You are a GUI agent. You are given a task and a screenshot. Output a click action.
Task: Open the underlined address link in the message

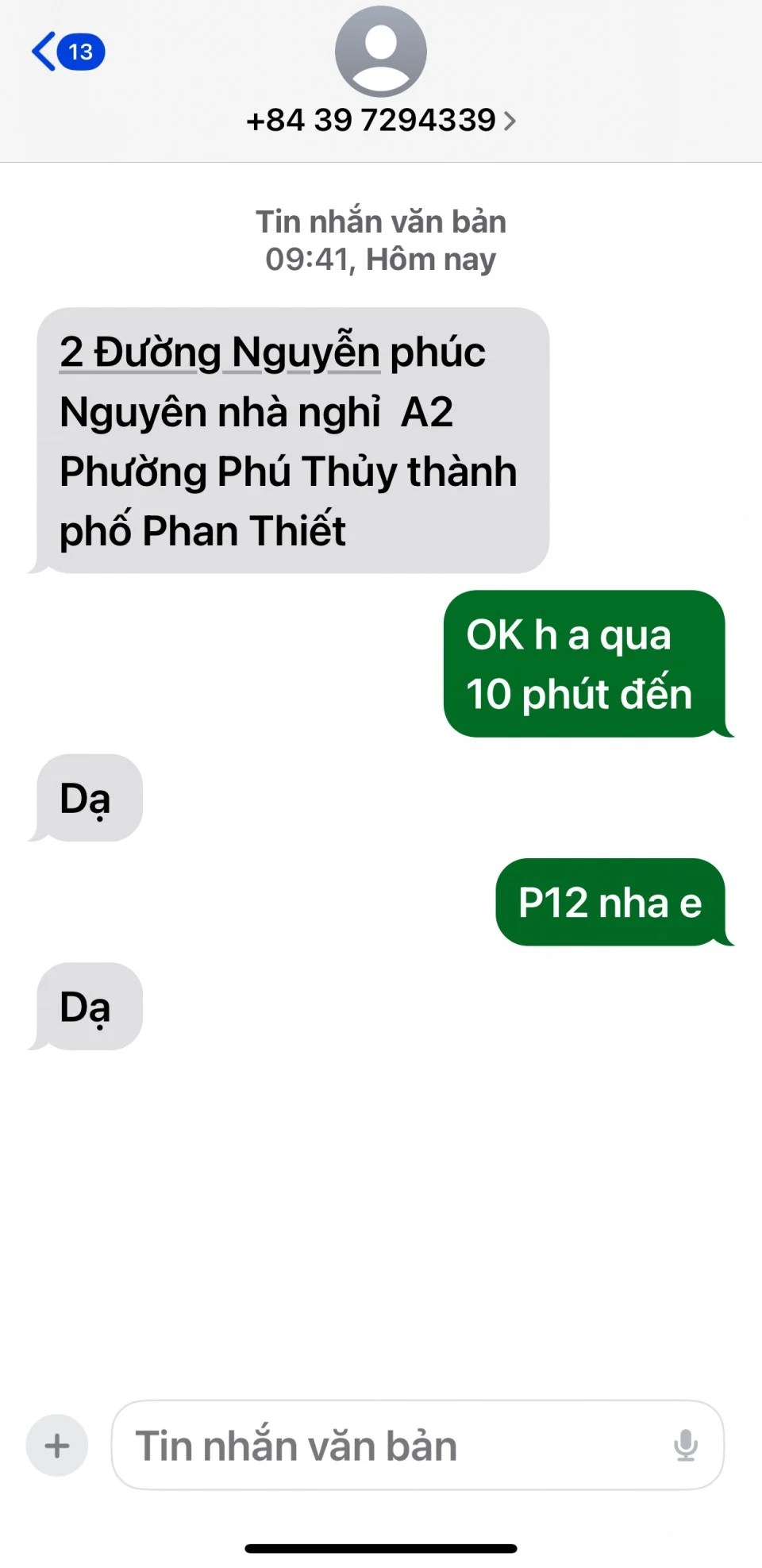(220, 353)
